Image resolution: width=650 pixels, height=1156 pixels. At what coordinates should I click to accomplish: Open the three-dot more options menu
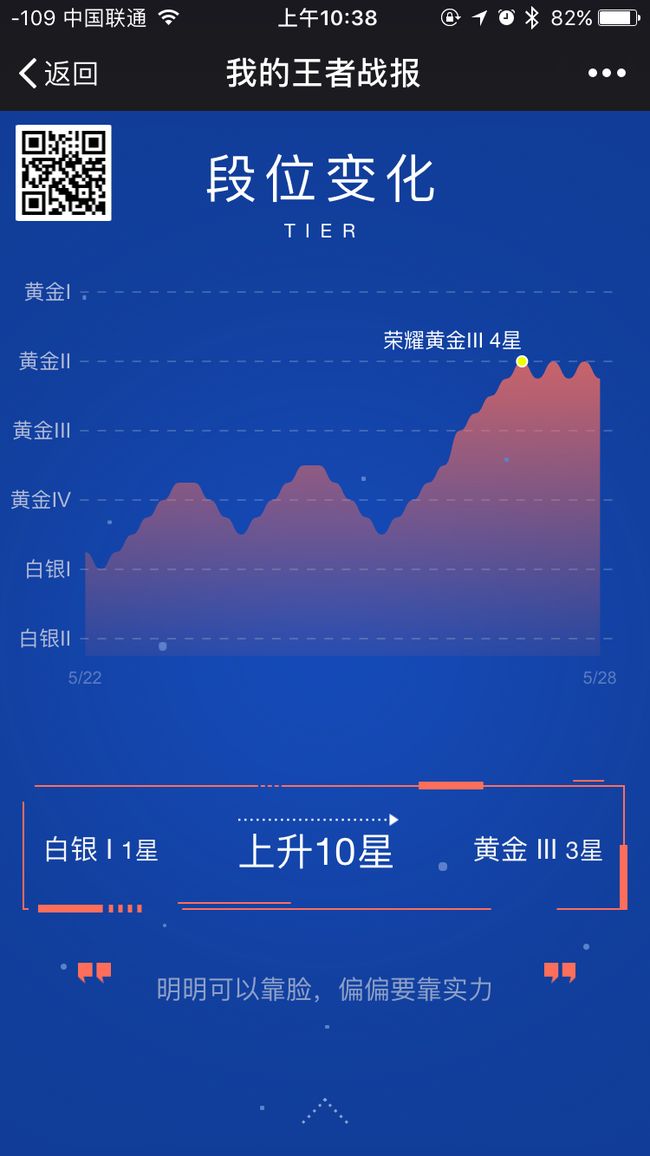pos(607,73)
